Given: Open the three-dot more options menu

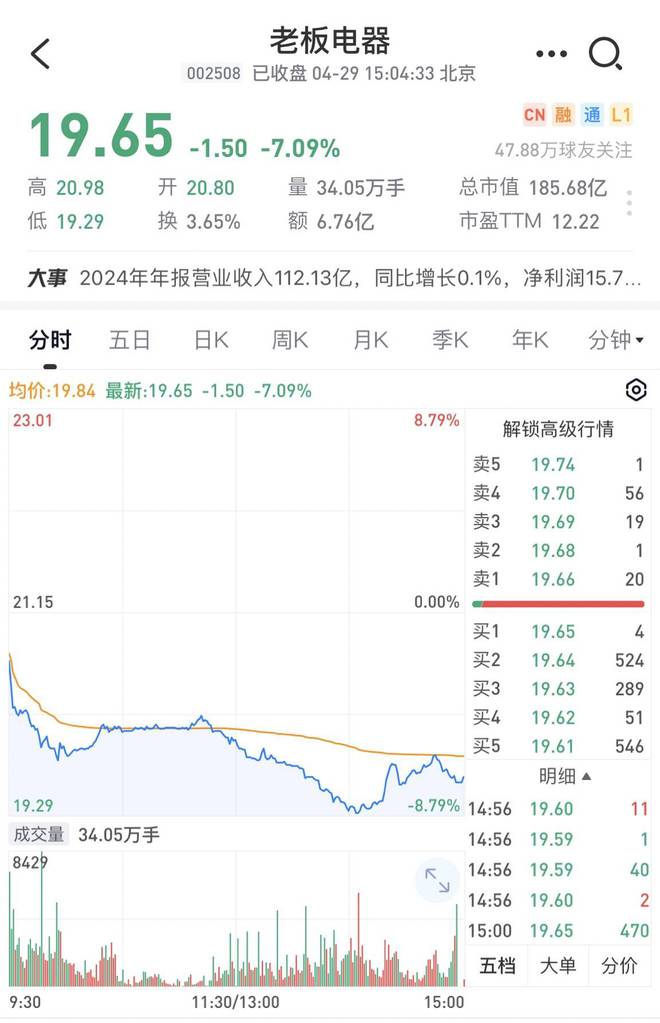Looking at the screenshot, I should (x=551, y=54).
